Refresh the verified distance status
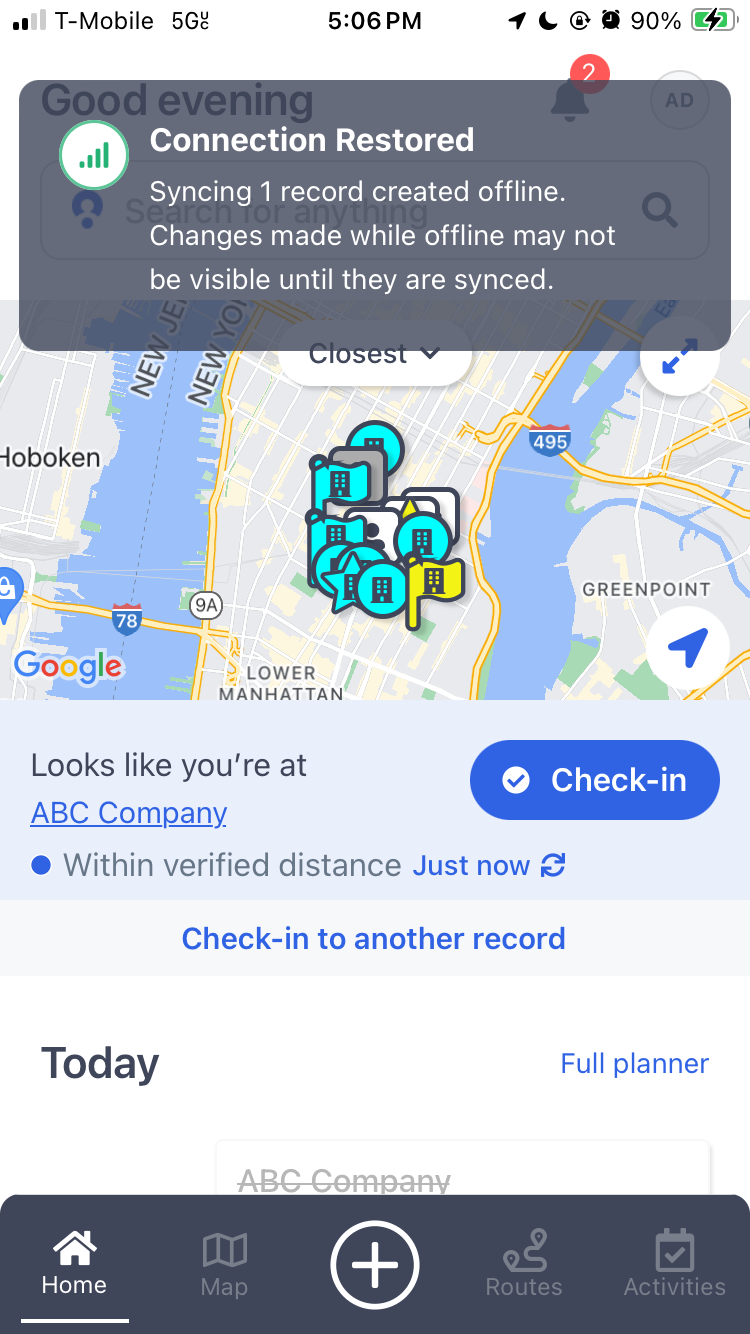 click(x=553, y=865)
